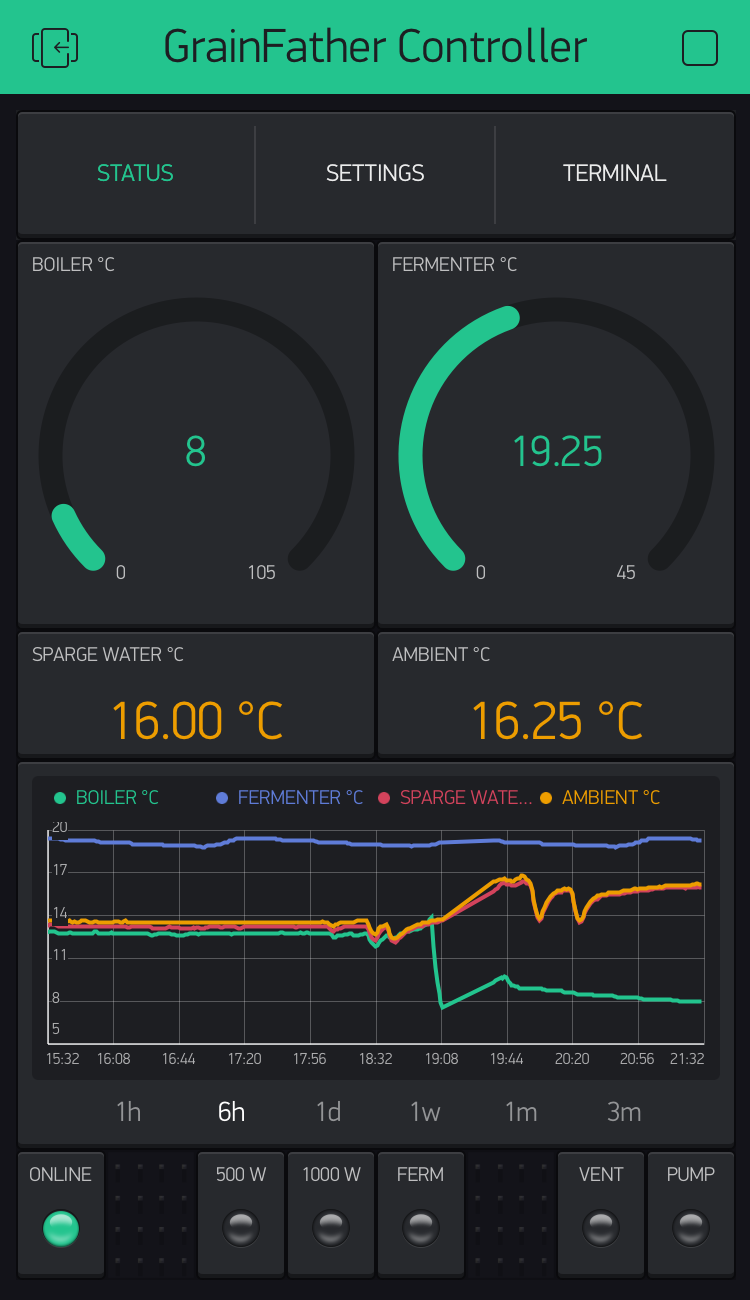Set chart range to 1h
Screen dimensions: 750x1300
tap(128, 1111)
